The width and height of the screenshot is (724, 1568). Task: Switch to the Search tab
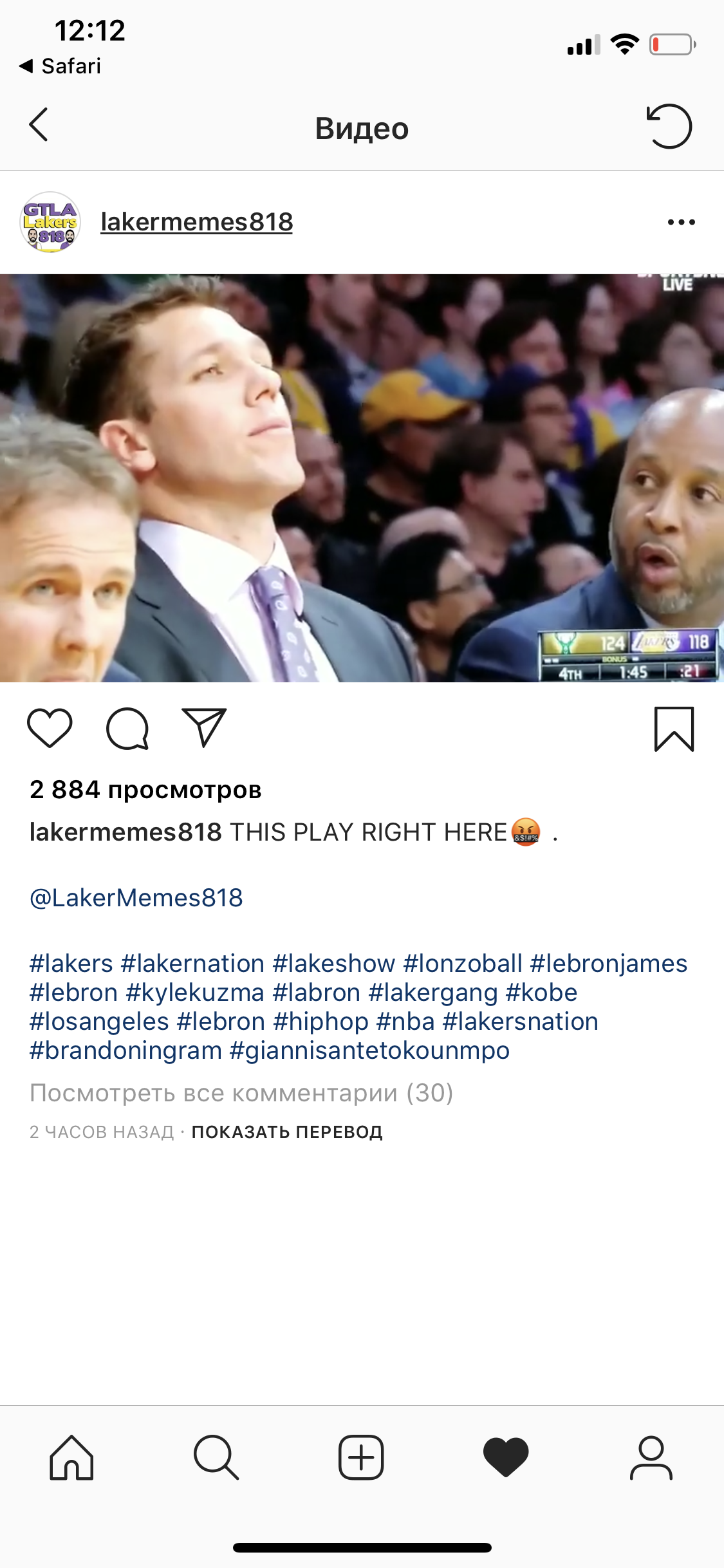pos(216,1458)
